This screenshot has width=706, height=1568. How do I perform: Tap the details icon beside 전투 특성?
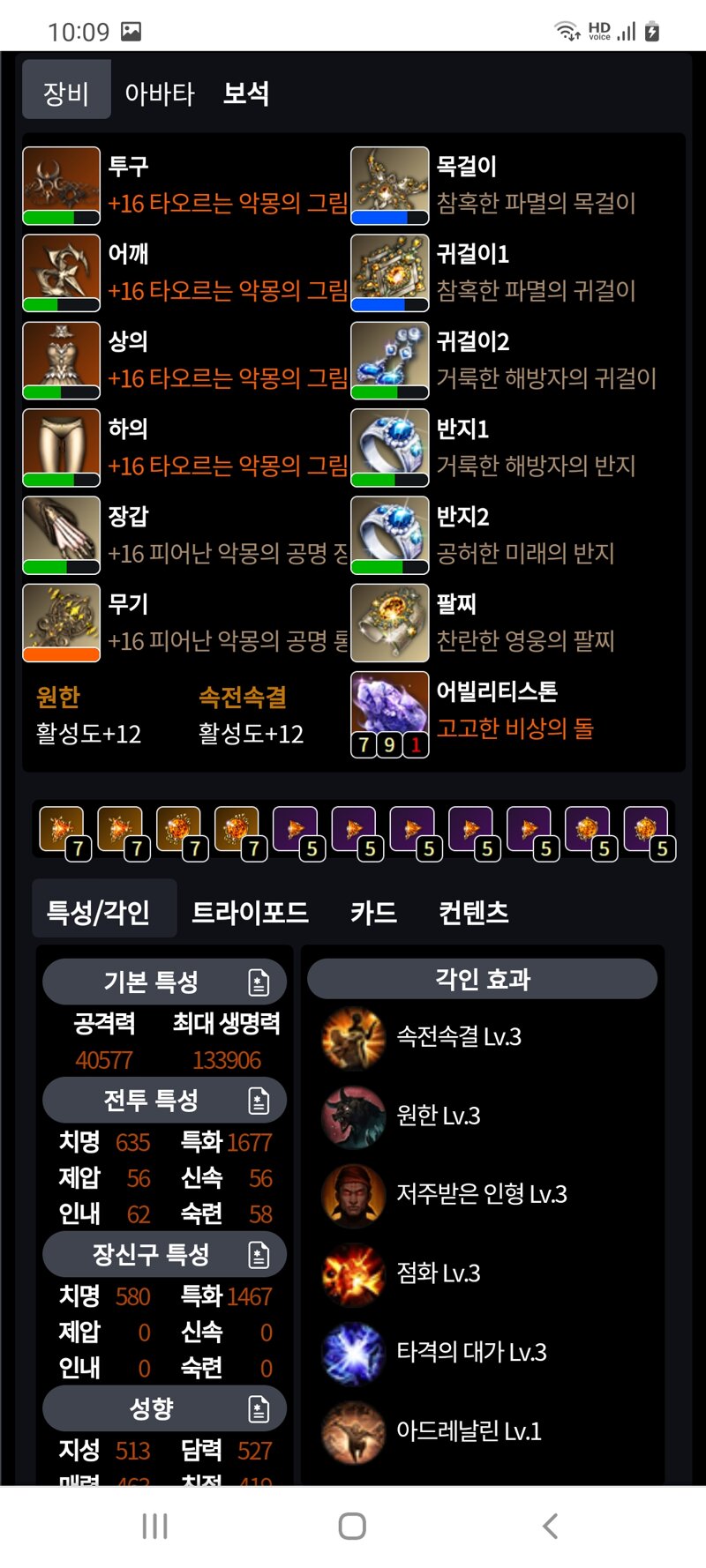coord(258,1100)
